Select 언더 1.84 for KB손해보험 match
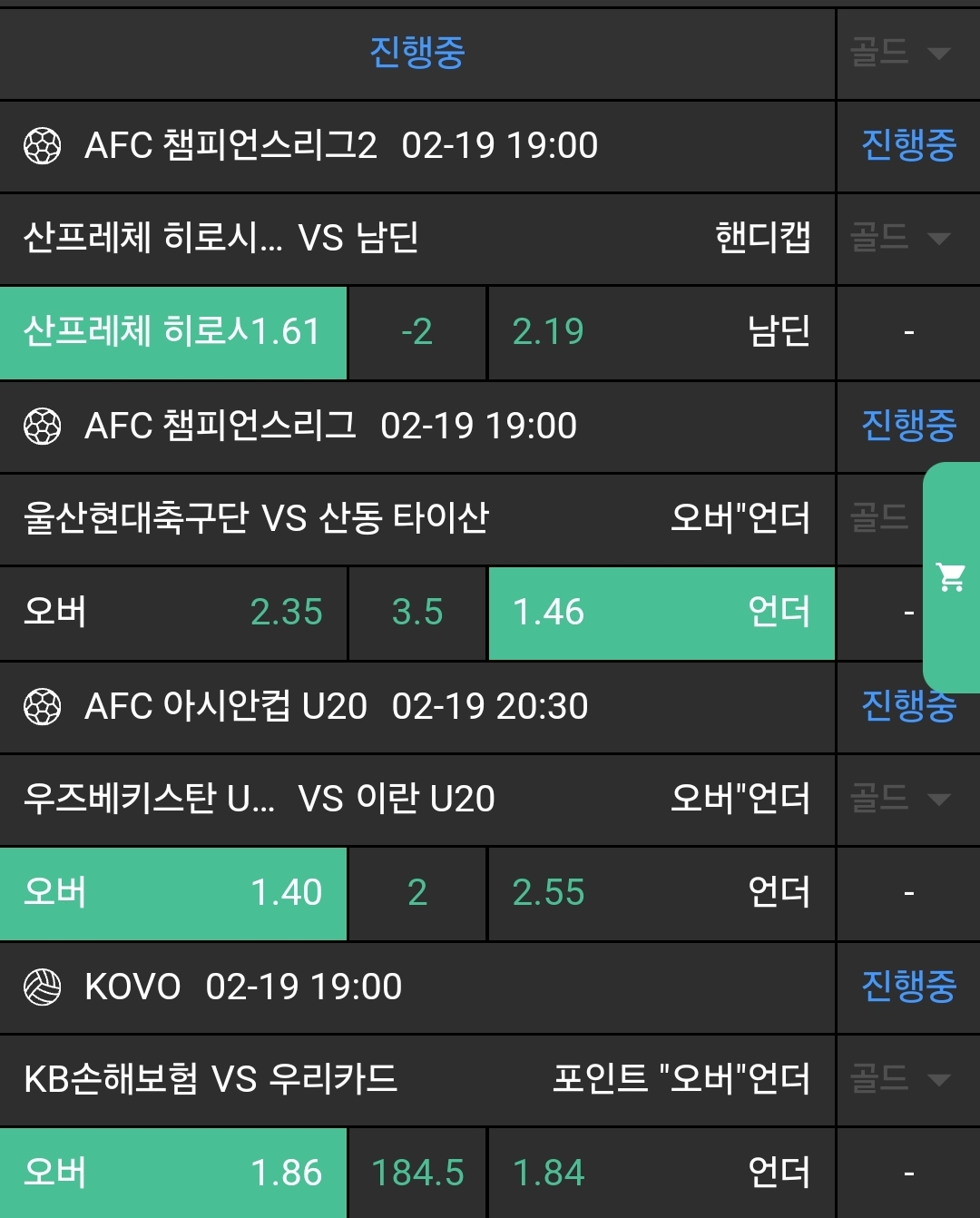 point(661,1173)
